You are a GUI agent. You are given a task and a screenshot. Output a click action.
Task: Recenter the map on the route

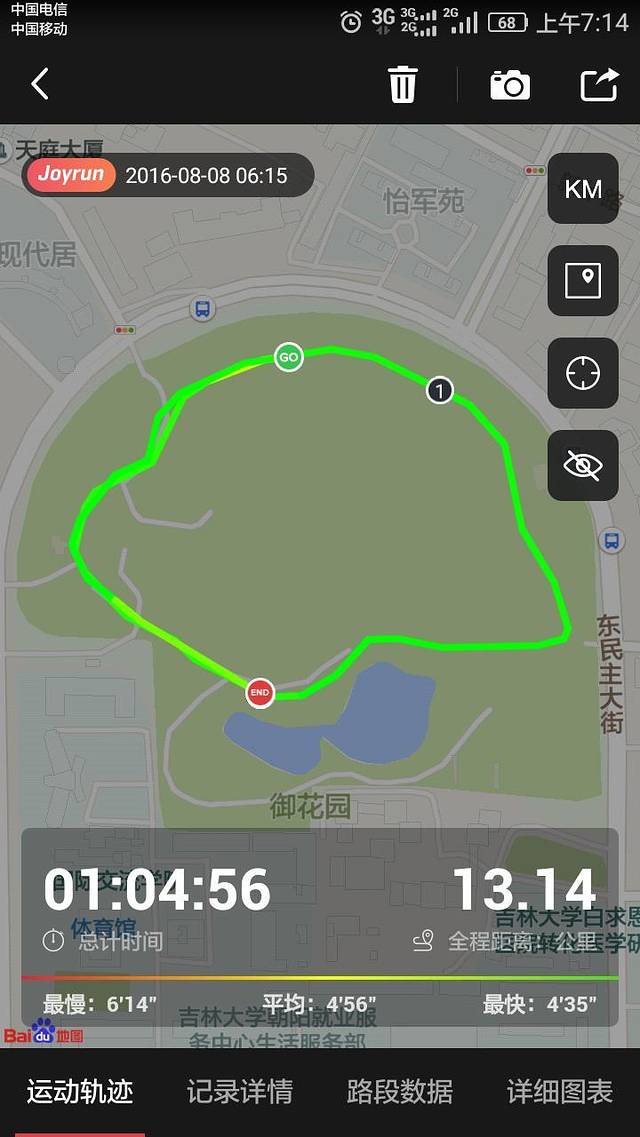point(583,373)
